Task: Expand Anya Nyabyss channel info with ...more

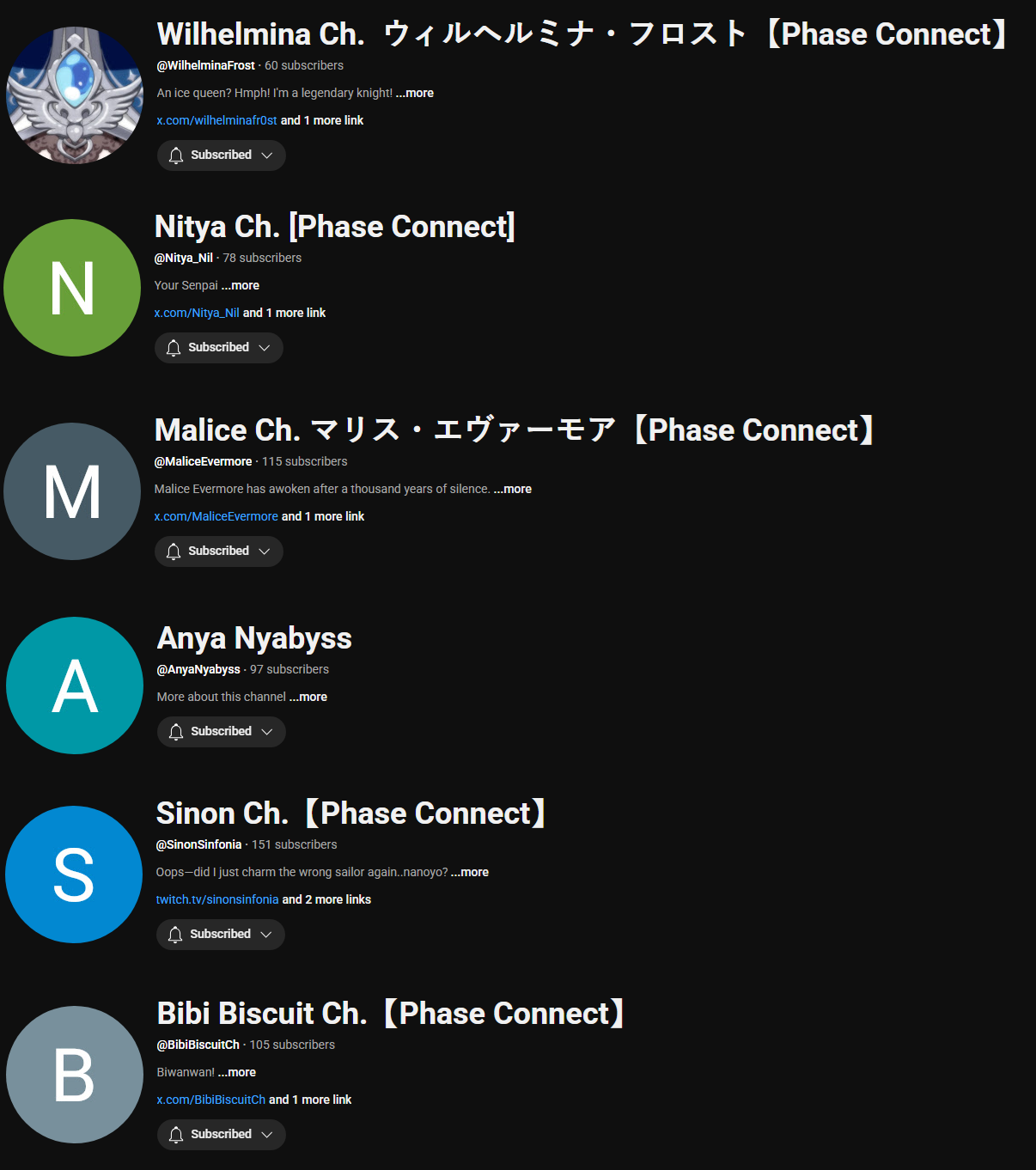Action: pyautogui.click(x=308, y=697)
